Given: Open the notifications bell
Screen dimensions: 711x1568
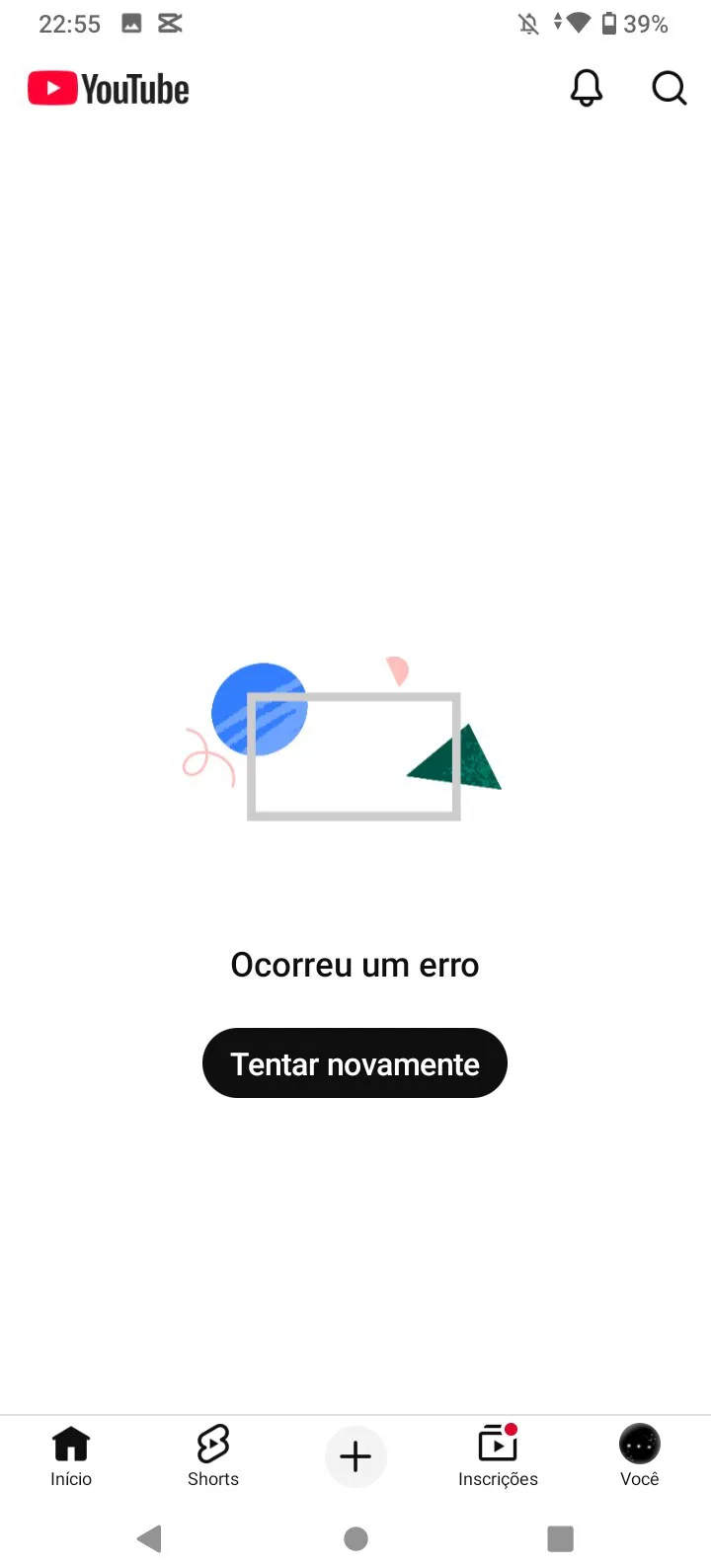Looking at the screenshot, I should [587, 89].
